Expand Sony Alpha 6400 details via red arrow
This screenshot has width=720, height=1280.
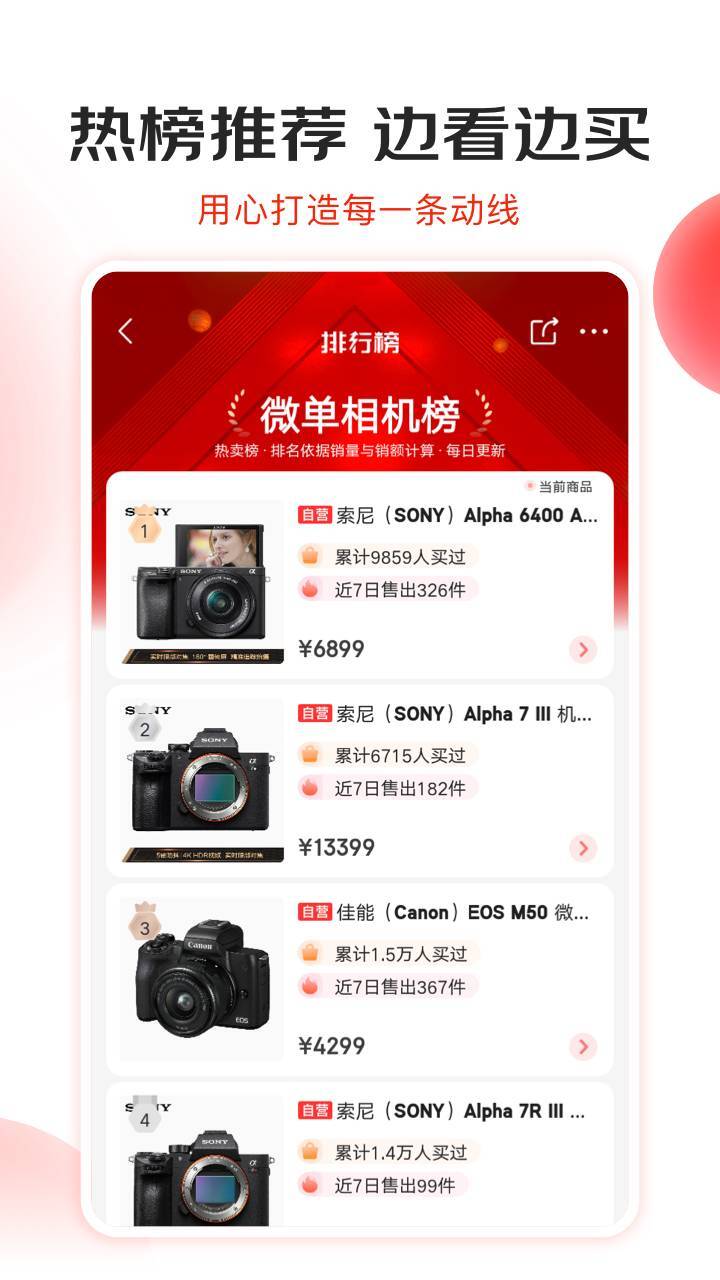point(581,650)
